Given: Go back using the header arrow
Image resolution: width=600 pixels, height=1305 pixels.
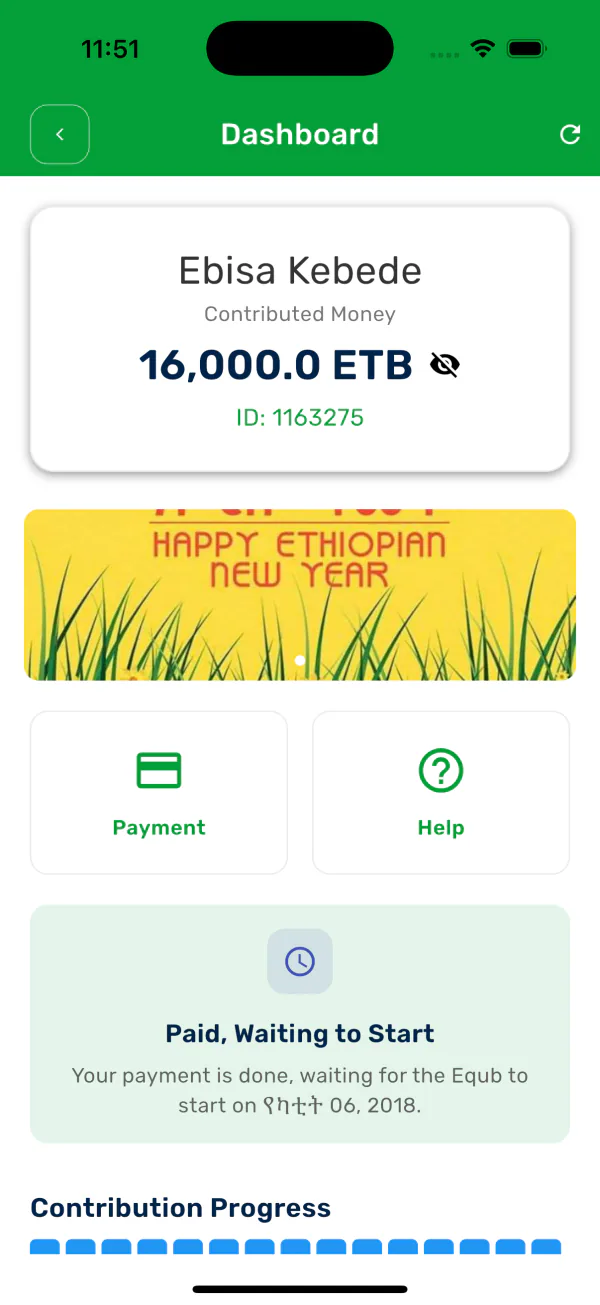Looking at the screenshot, I should (60, 134).
